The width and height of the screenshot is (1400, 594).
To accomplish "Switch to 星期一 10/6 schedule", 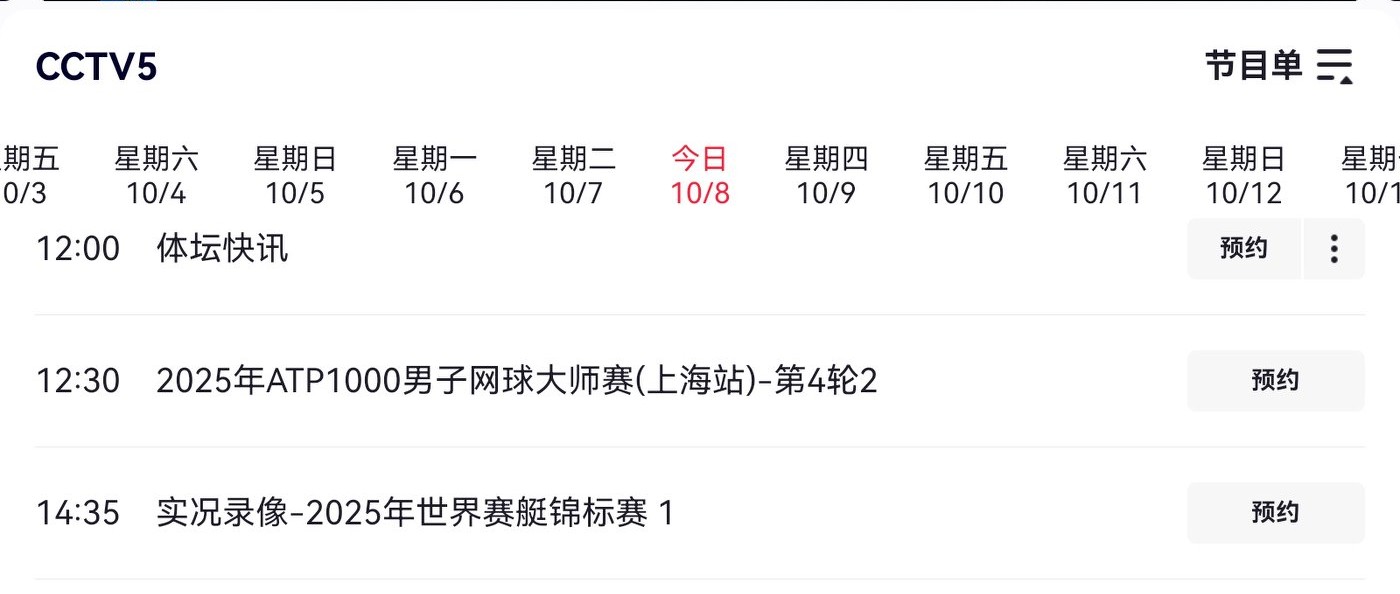I will coord(434,175).
